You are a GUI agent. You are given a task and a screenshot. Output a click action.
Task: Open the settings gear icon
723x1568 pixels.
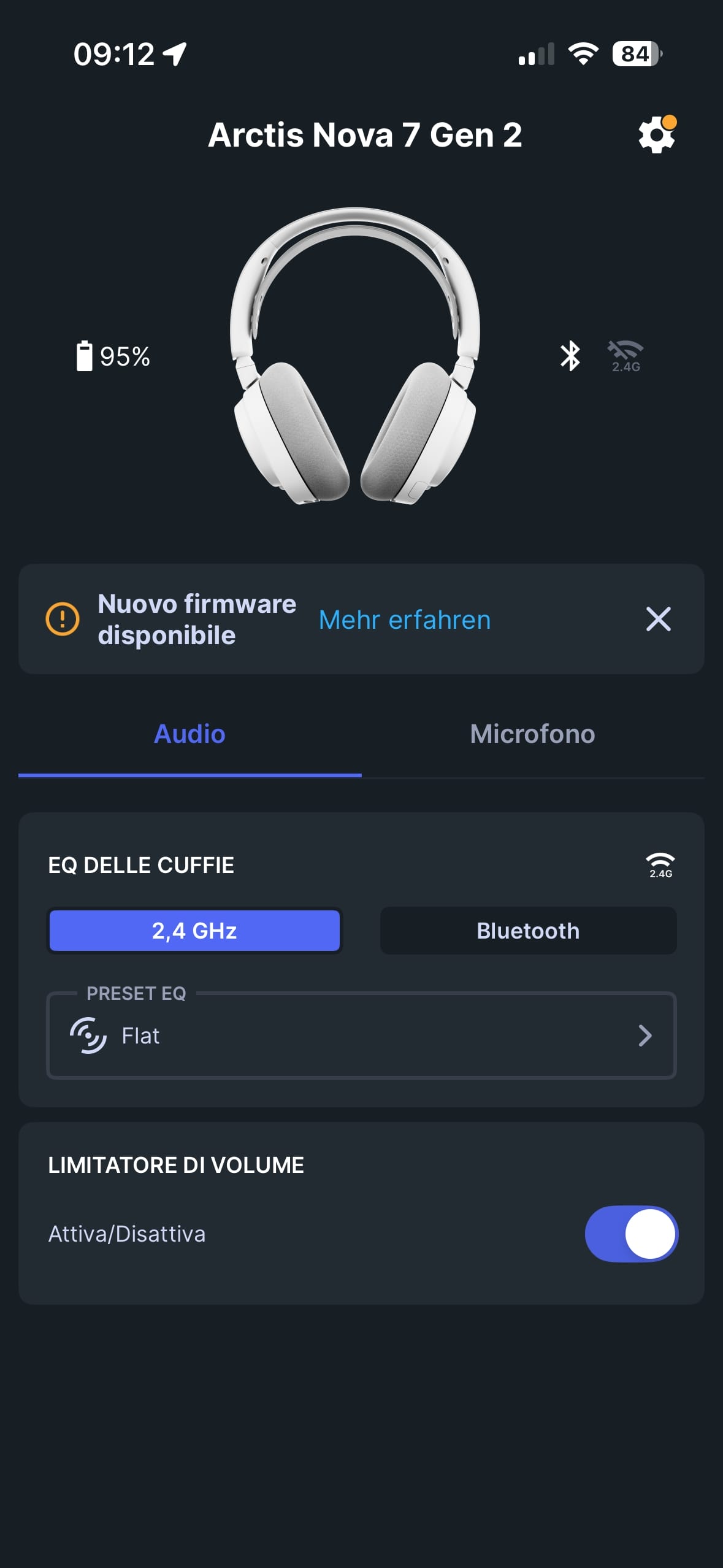[656, 135]
